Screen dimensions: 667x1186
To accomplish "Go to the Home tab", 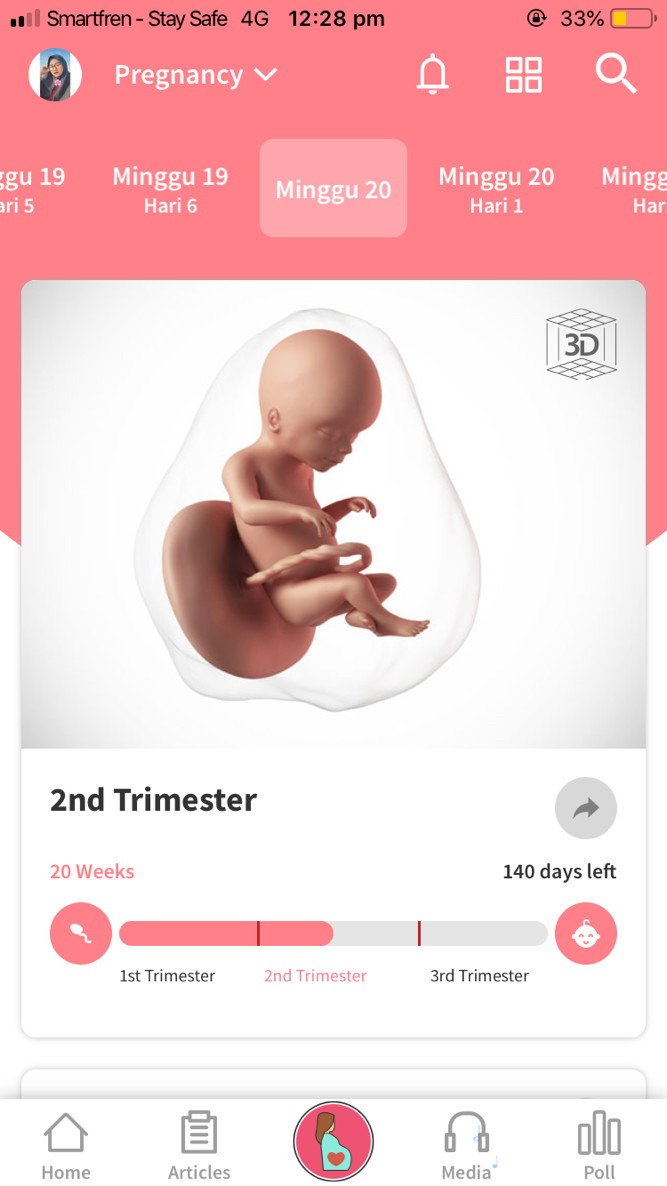I will tap(66, 1146).
